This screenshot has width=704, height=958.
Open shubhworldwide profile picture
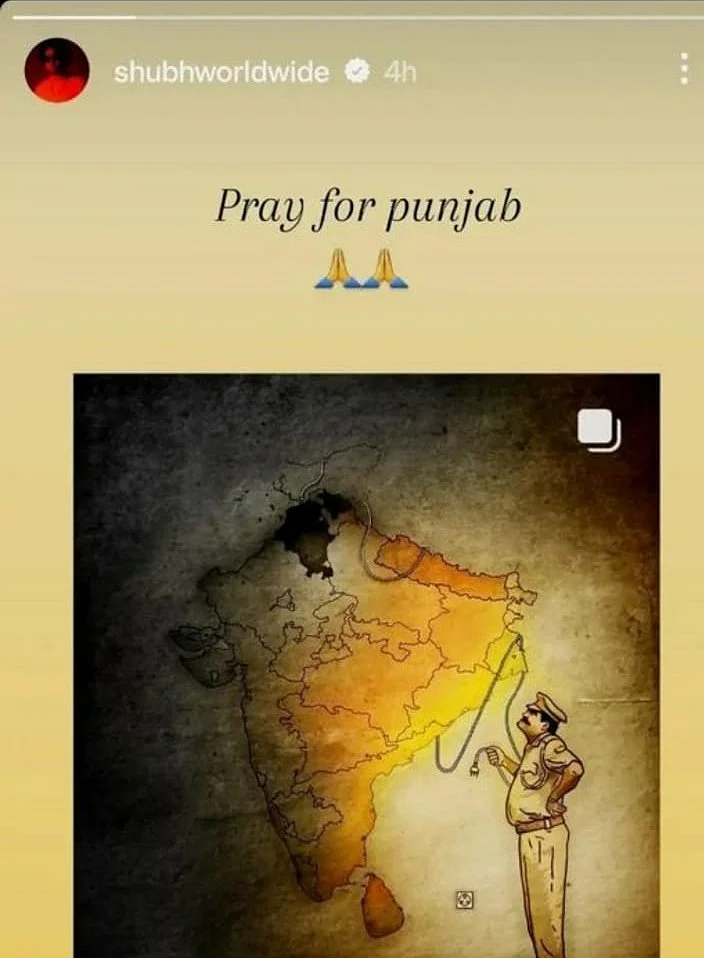pyautogui.click(x=57, y=71)
